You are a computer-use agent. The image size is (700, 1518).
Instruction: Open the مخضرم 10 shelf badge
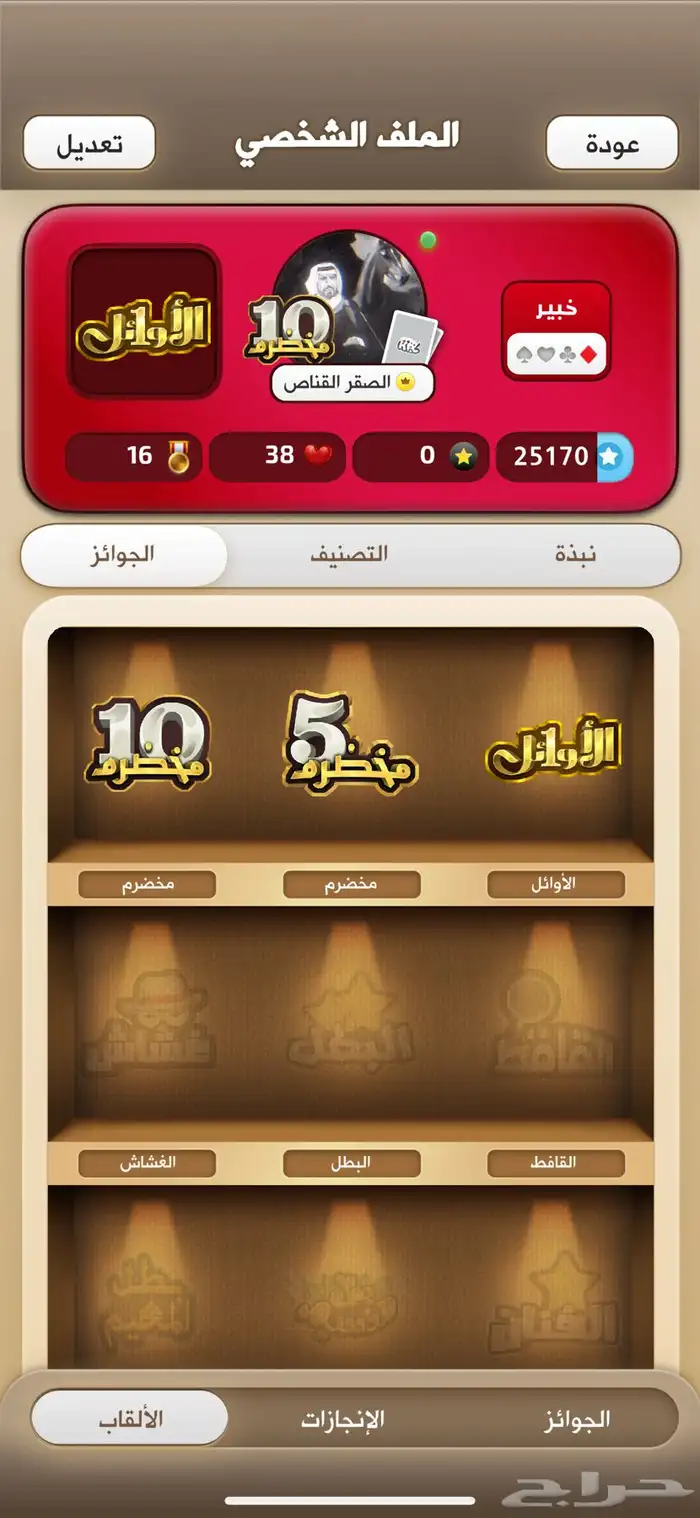(148, 742)
